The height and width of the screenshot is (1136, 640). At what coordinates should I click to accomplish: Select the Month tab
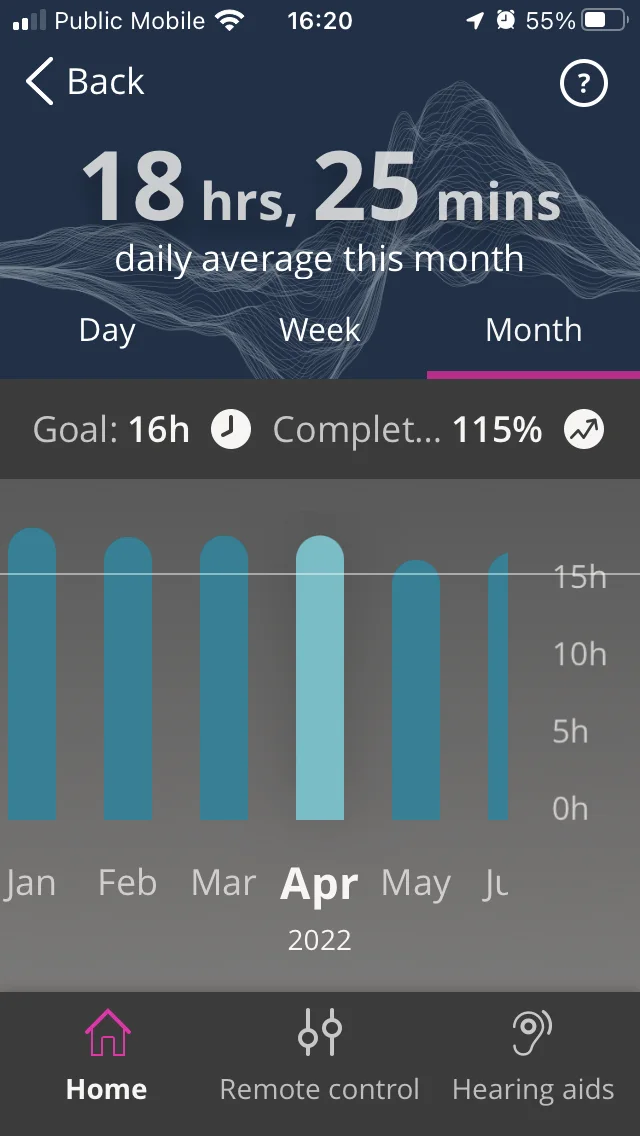coord(533,330)
